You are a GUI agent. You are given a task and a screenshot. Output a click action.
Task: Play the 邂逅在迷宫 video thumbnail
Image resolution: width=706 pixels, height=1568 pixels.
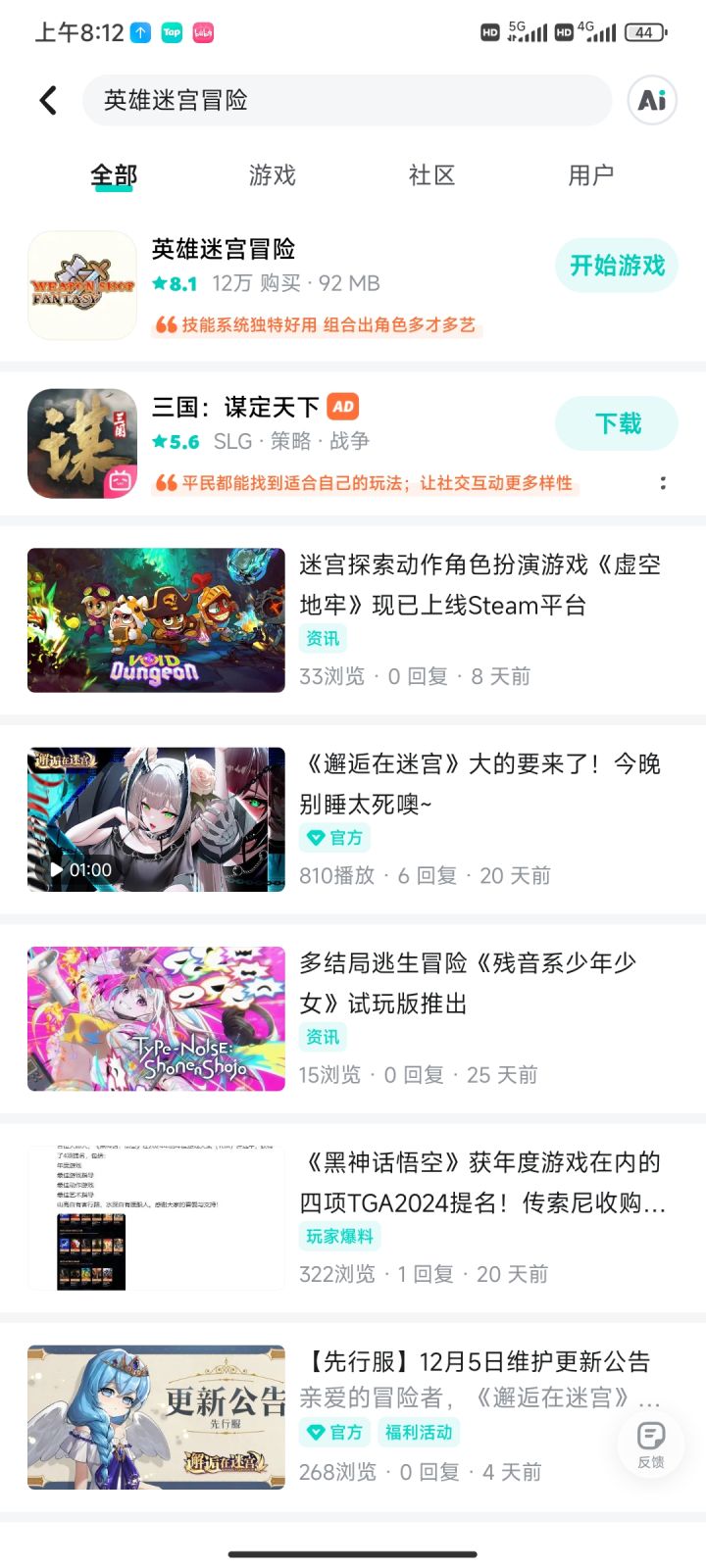[155, 820]
